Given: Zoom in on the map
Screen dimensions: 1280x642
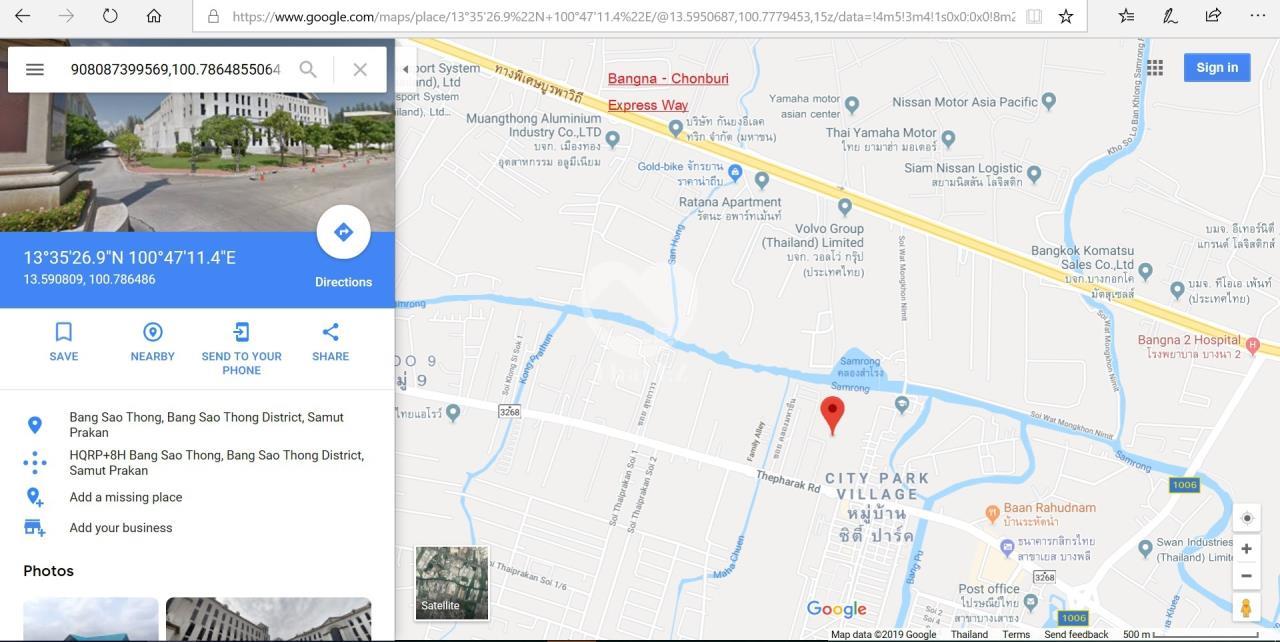Looking at the screenshot, I should tap(1246, 548).
